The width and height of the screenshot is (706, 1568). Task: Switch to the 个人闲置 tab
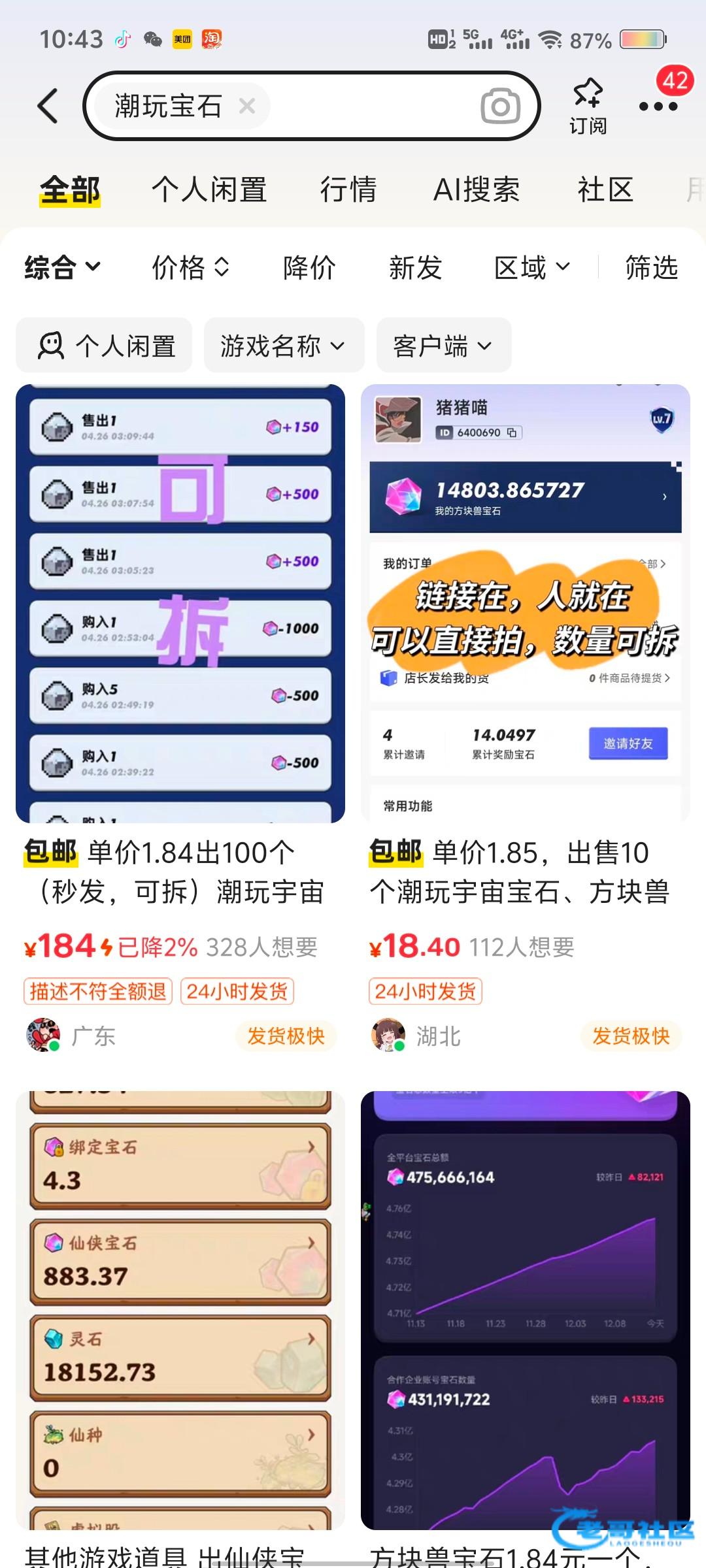[209, 190]
